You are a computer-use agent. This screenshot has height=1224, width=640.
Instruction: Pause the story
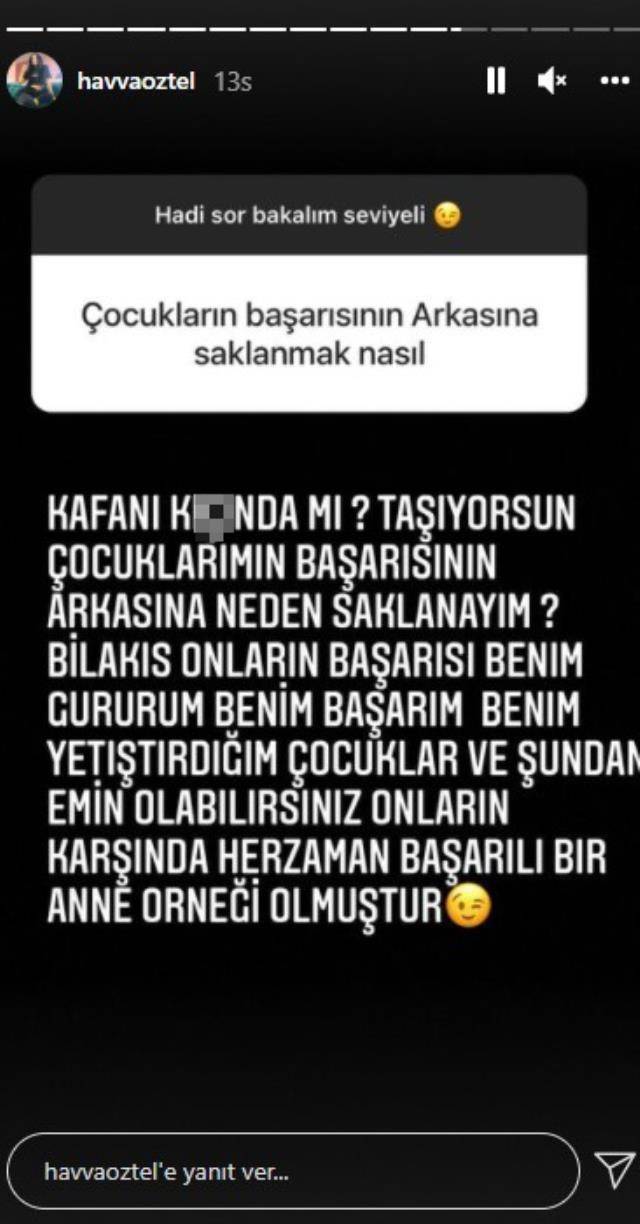(x=496, y=82)
